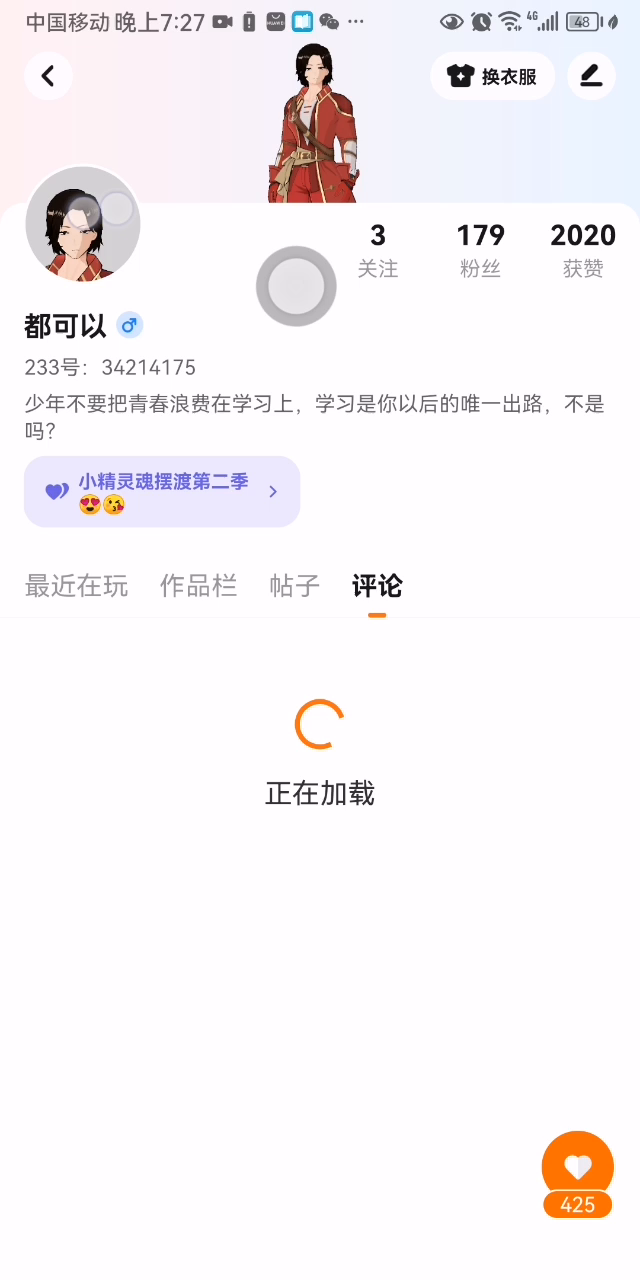Switch to the 帖子 tab
640x1280 pixels.
point(295,586)
